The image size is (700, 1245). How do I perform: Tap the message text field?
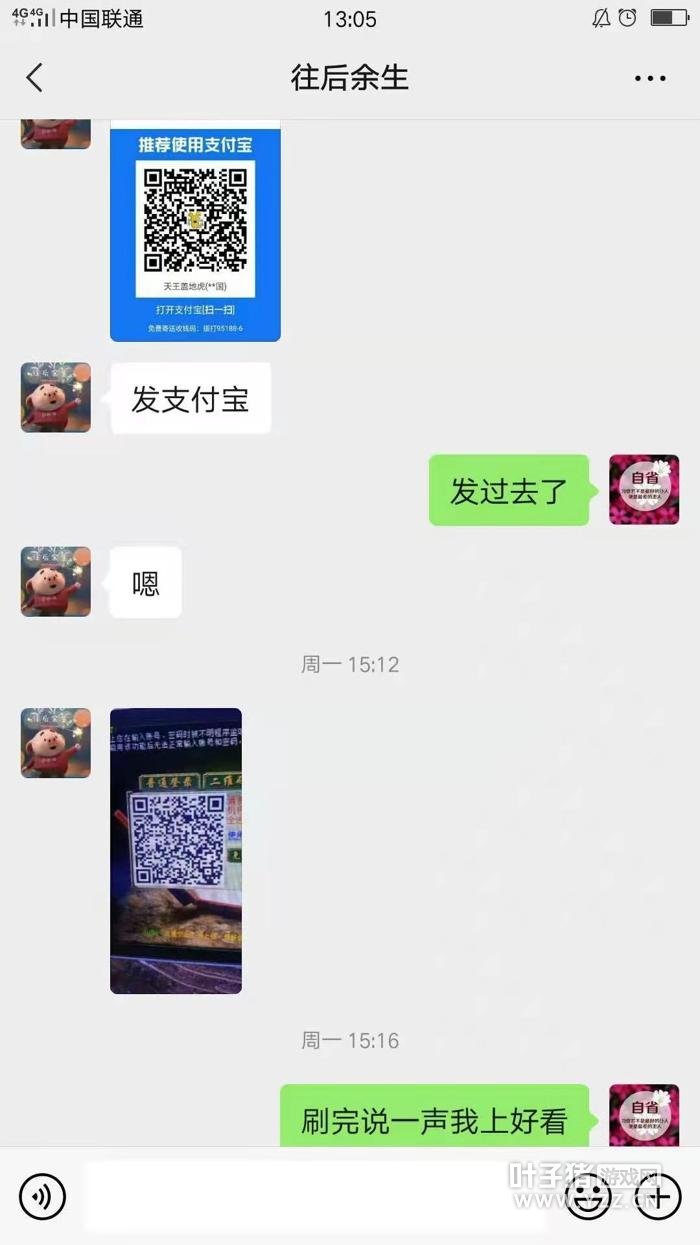click(315, 1196)
